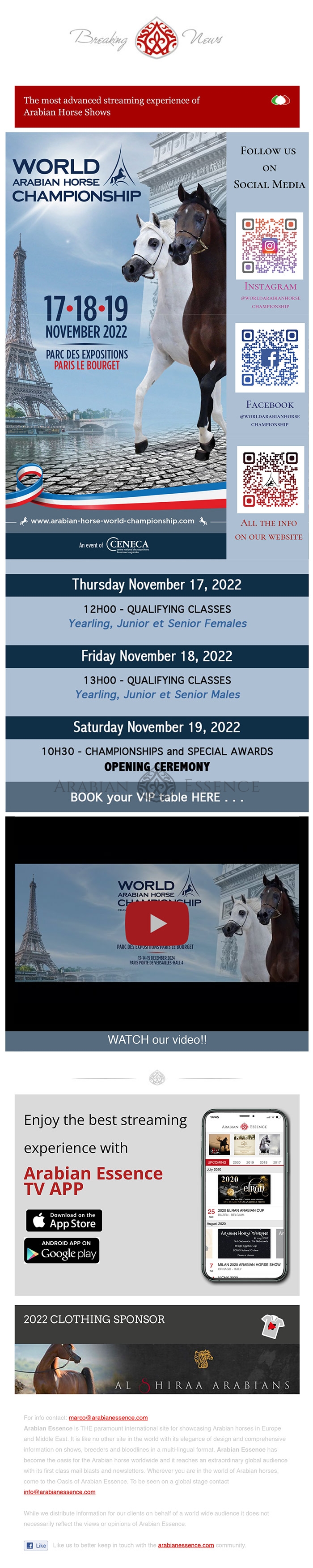Open the World Arabian Horse Championship poster
The image size is (313, 1568).
[x=115, y=345]
